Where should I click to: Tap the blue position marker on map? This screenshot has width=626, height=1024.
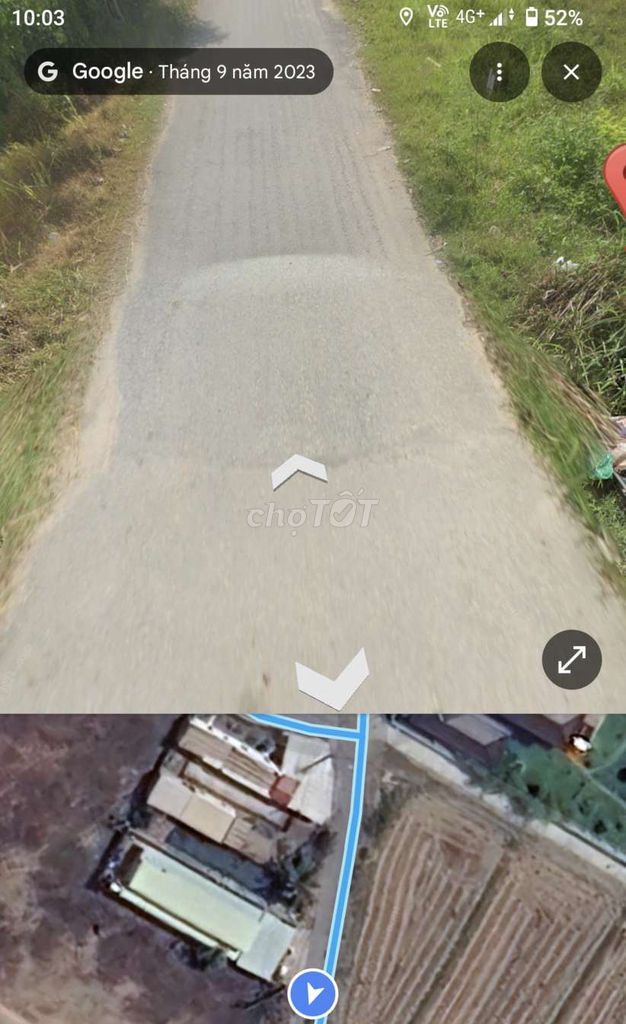tap(312, 994)
